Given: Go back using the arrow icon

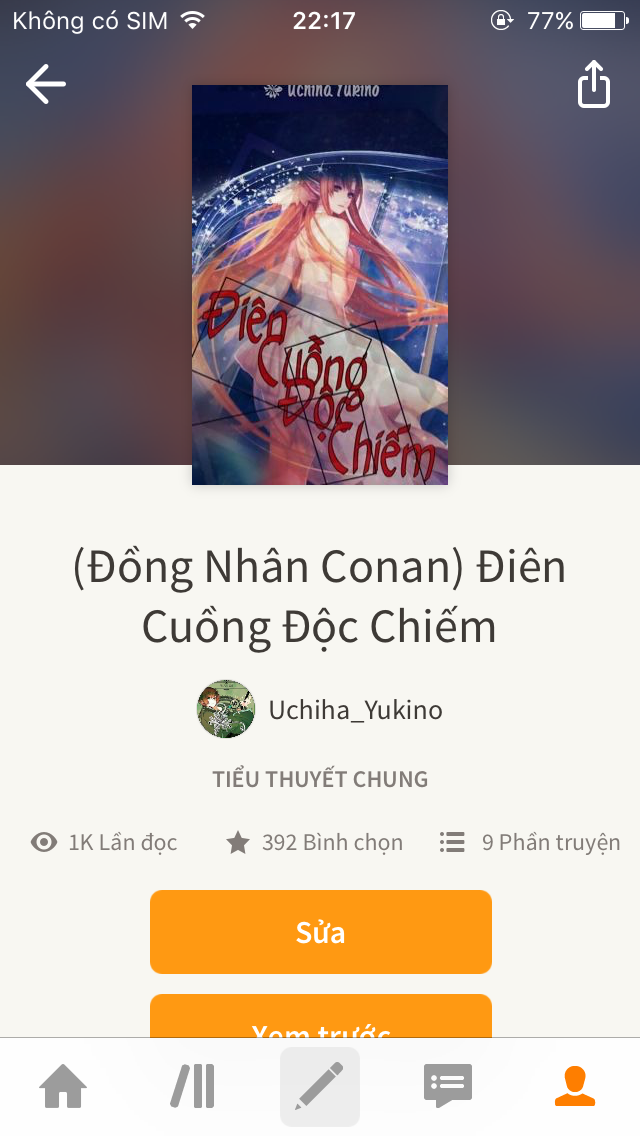Looking at the screenshot, I should (x=46, y=84).
